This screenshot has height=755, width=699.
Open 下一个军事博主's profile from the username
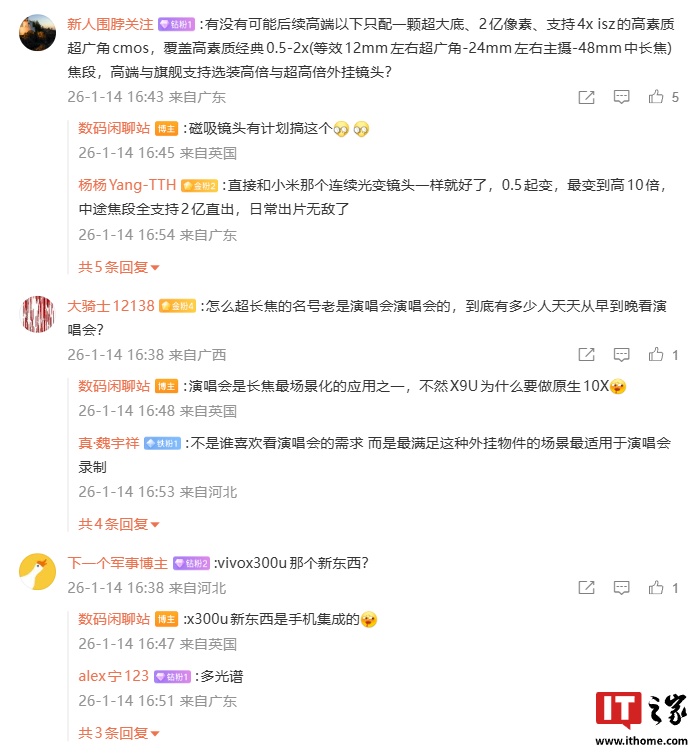coord(117,562)
